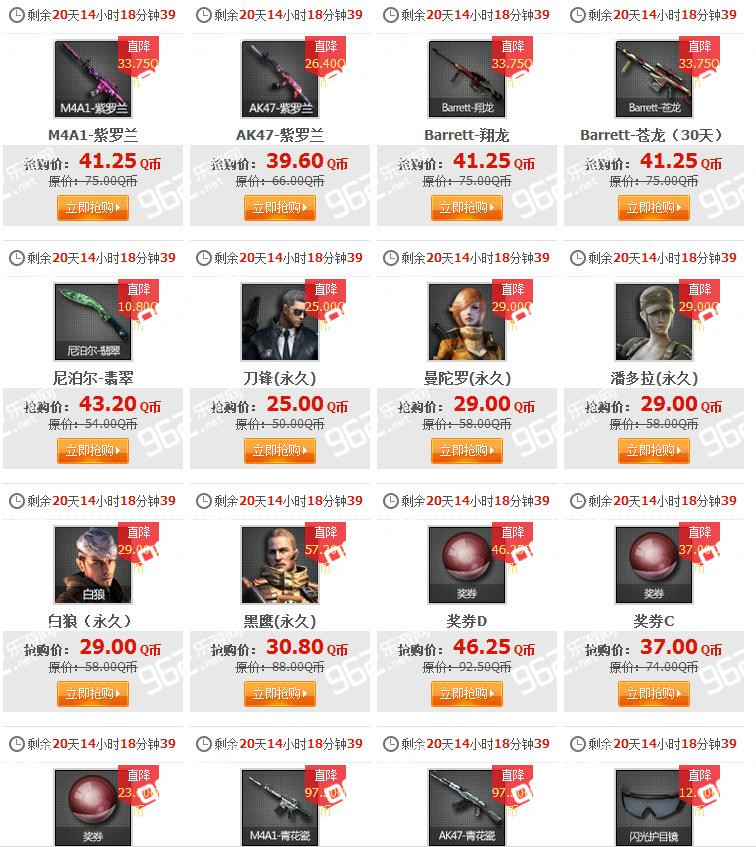View the 曼陀罗 character image
The width and height of the screenshot is (756, 847).
[466, 322]
